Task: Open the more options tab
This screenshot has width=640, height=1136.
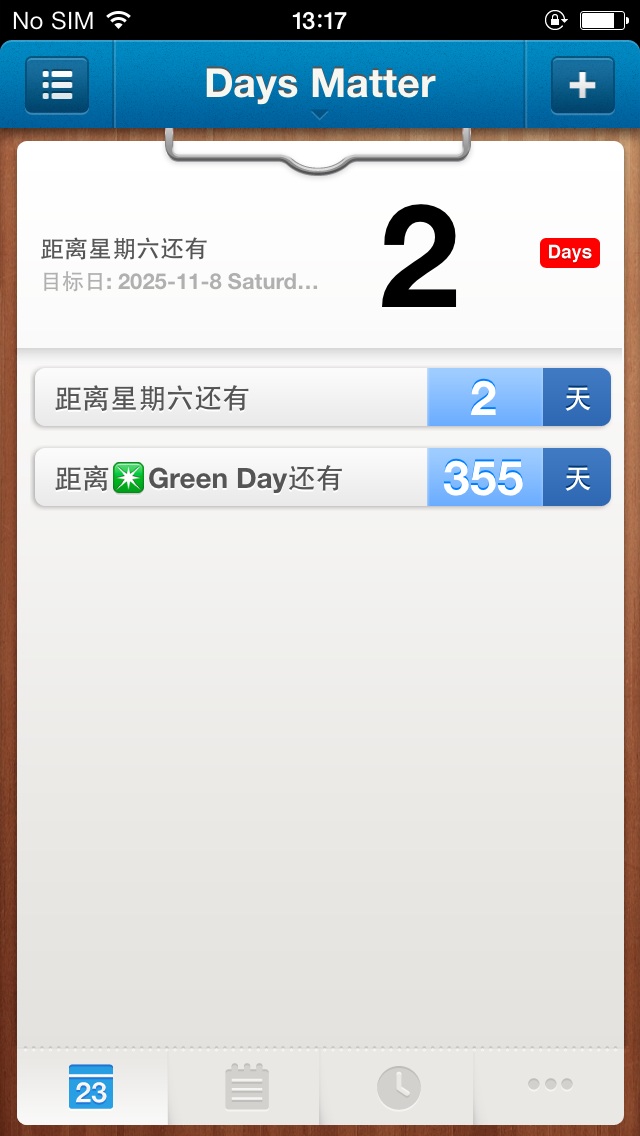Action: (x=550, y=1084)
